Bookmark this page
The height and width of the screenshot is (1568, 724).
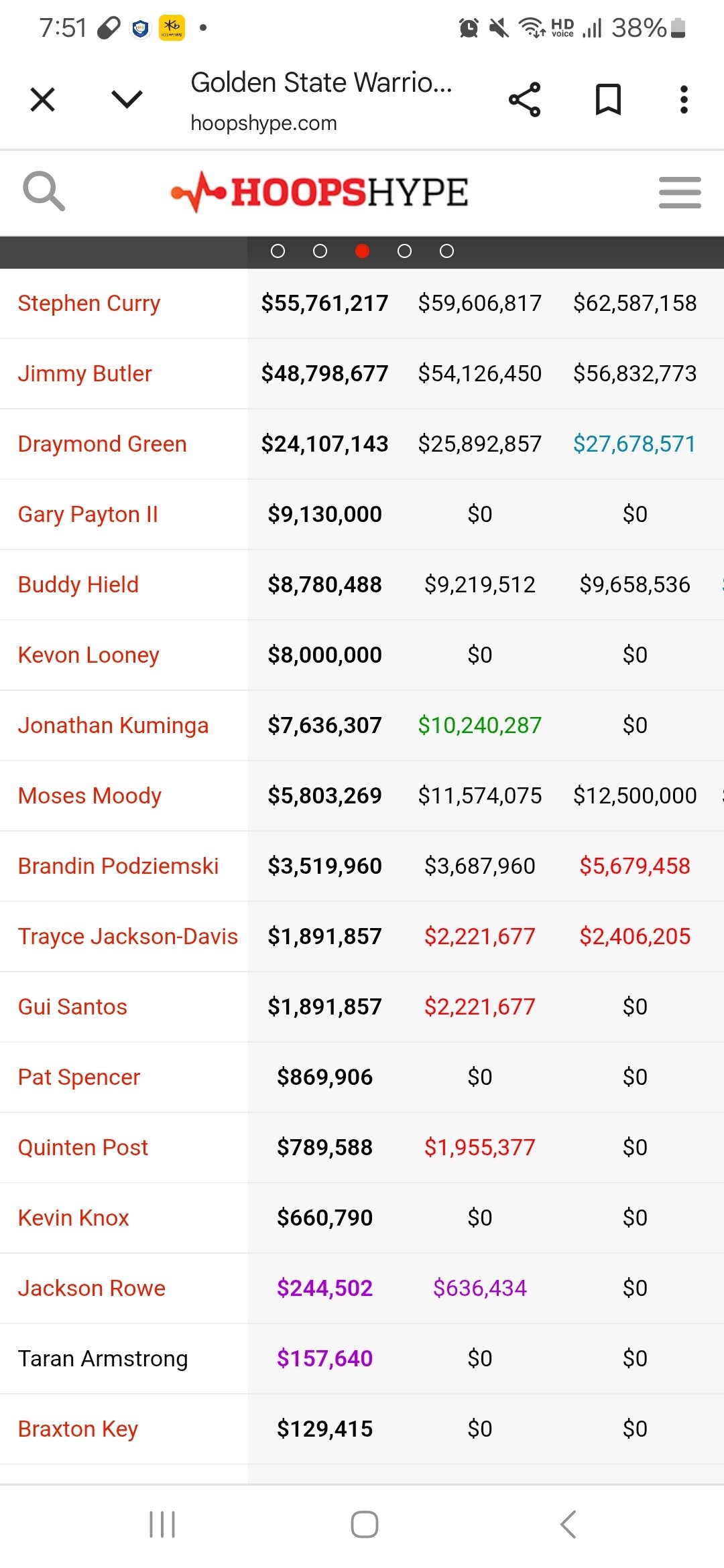click(608, 100)
